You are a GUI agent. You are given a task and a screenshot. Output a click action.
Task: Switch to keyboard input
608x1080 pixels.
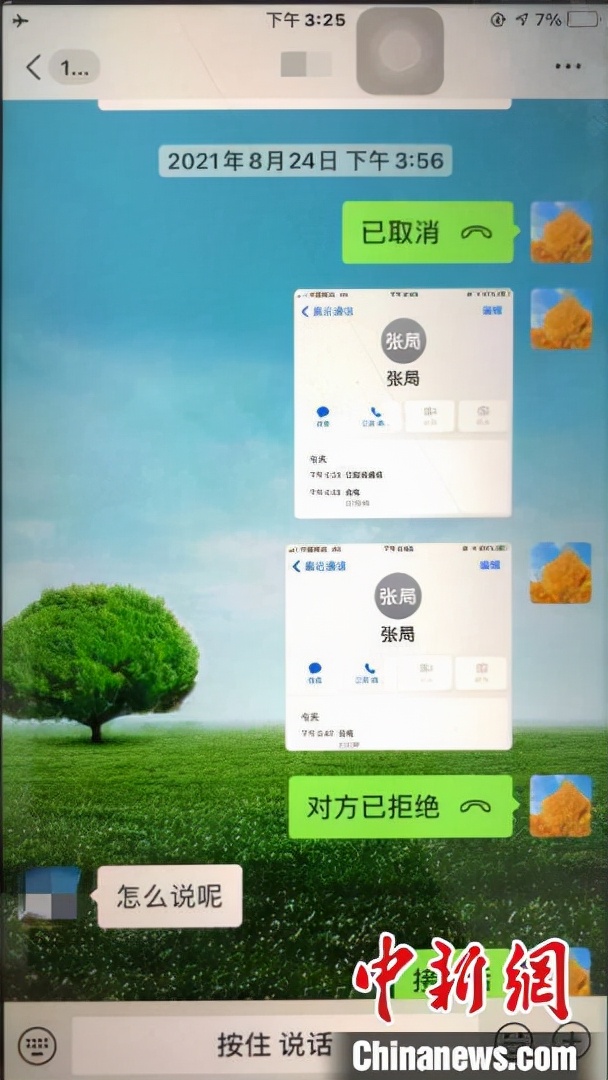coord(37,1046)
